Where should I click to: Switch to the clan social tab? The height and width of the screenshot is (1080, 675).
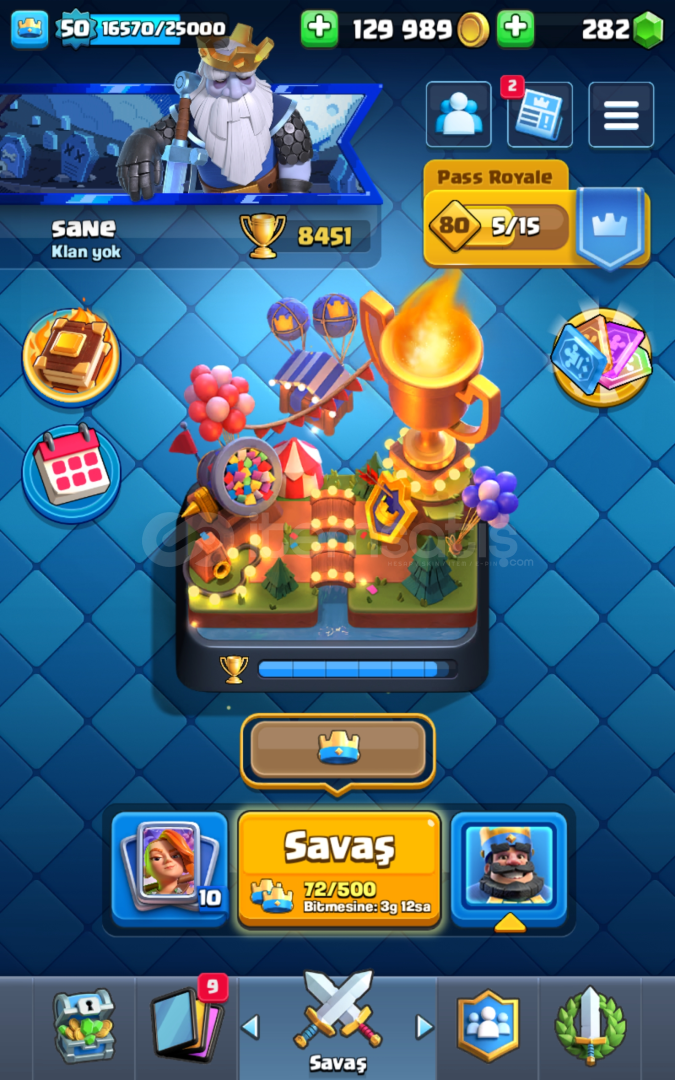488,1026
